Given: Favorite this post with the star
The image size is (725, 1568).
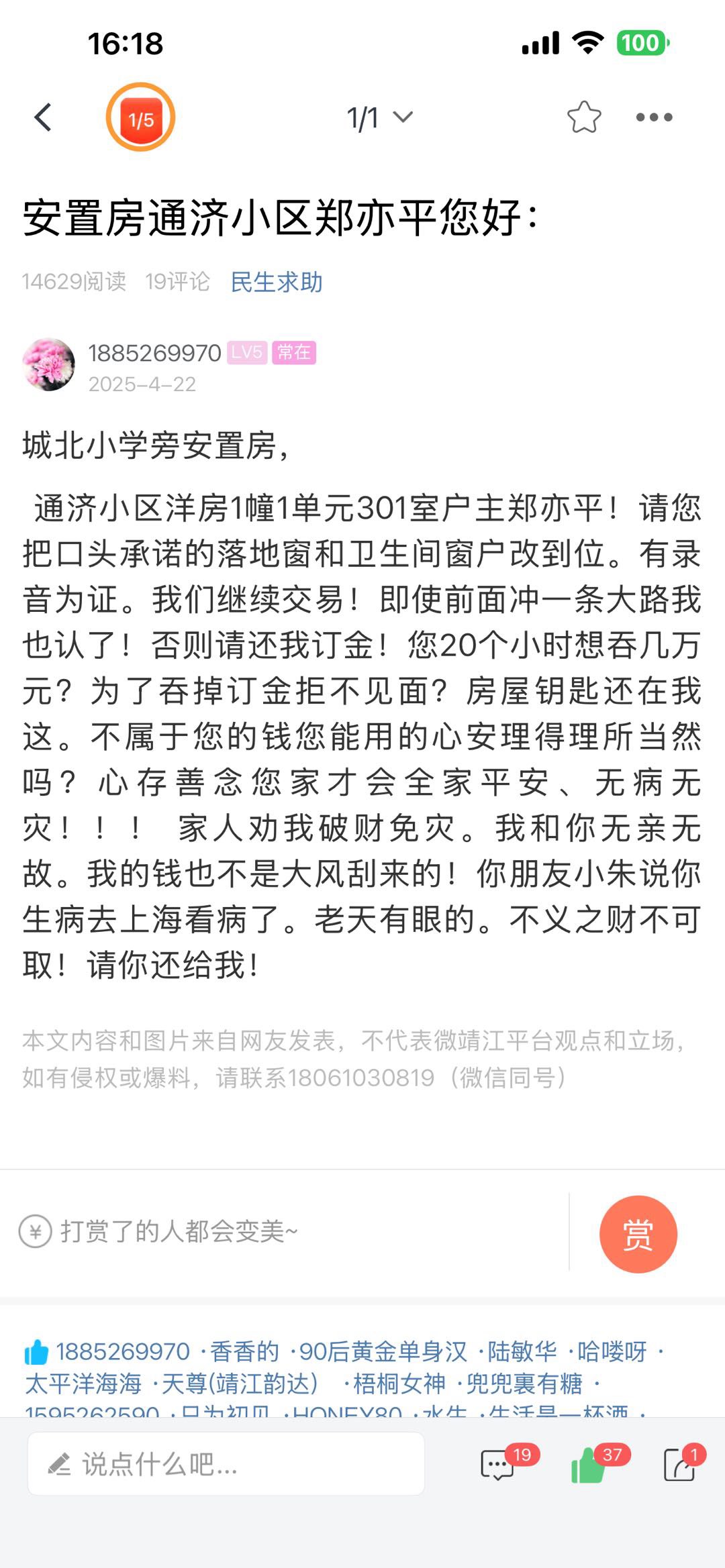Looking at the screenshot, I should [x=583, y=117].
